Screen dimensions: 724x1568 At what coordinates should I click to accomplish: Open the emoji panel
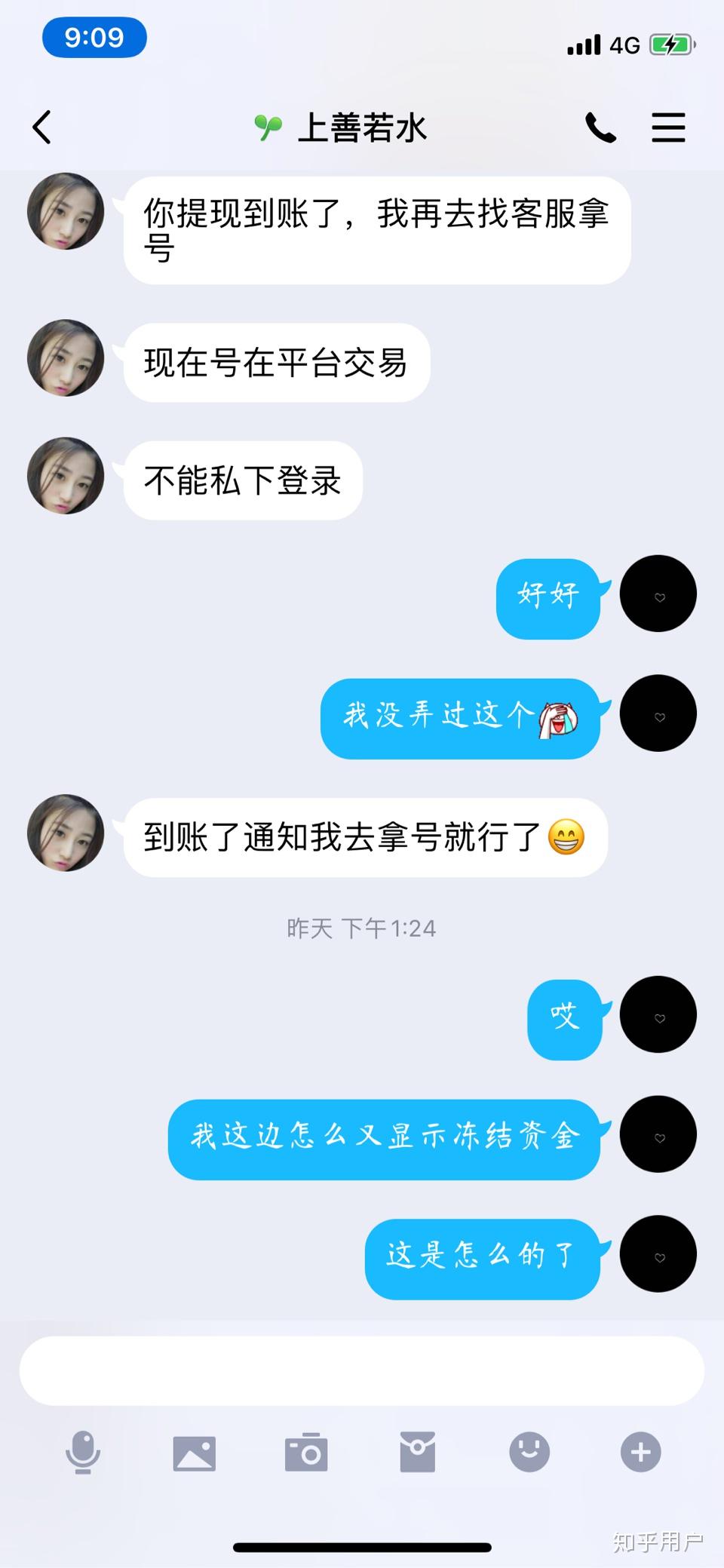click(x=529, y=1452)
